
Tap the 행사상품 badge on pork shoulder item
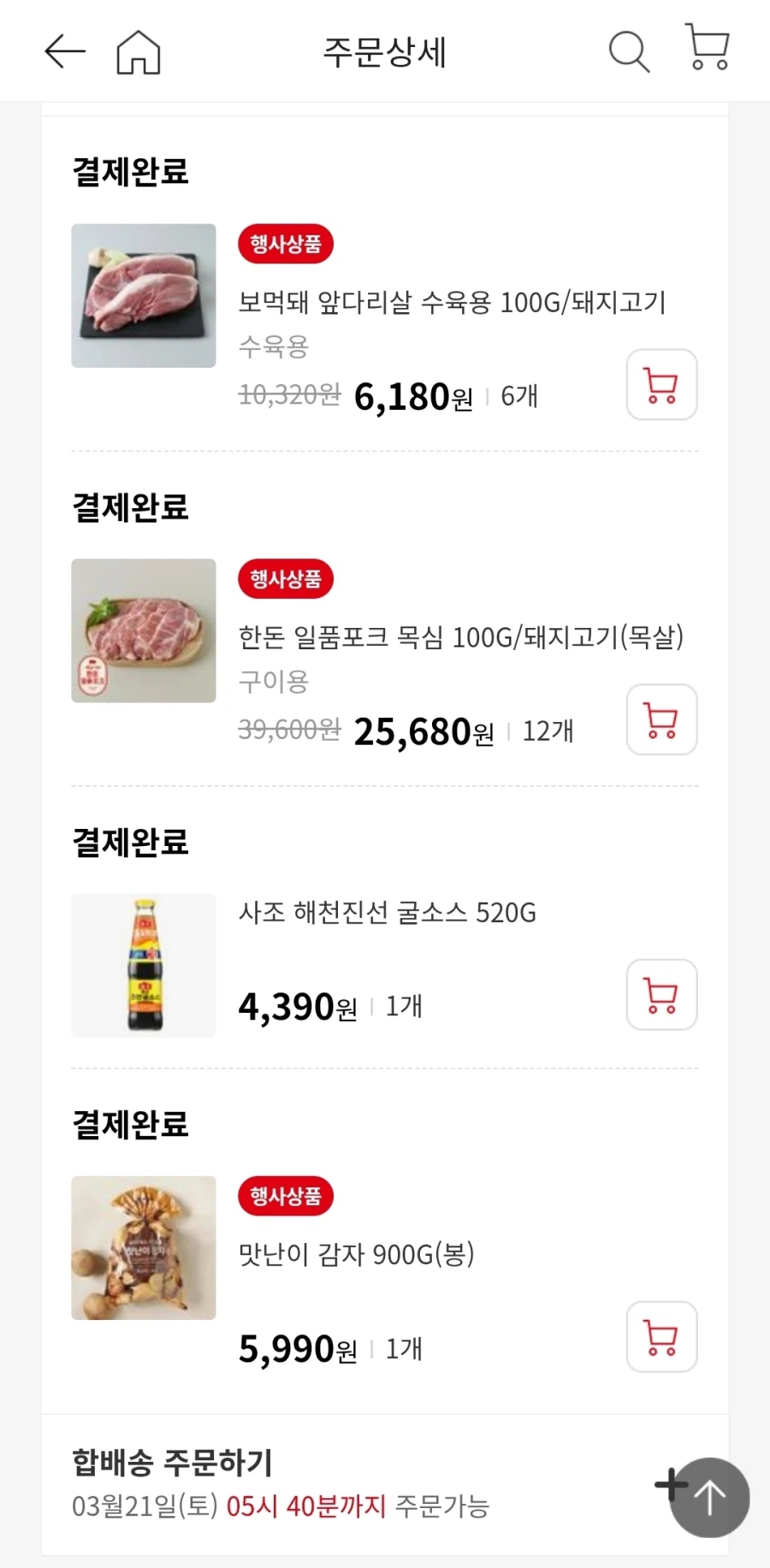pos(285,244)
